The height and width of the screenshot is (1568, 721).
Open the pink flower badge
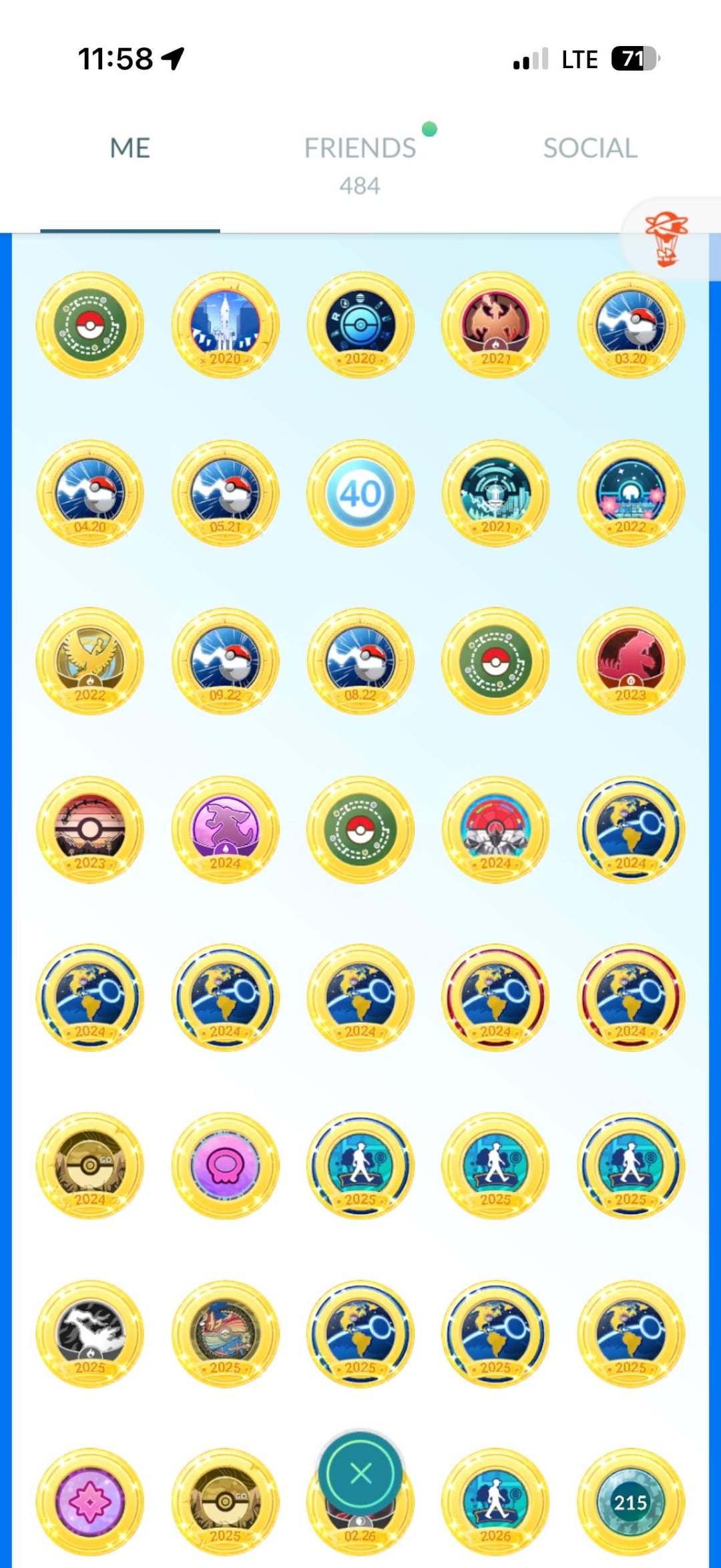(90, 1502)
